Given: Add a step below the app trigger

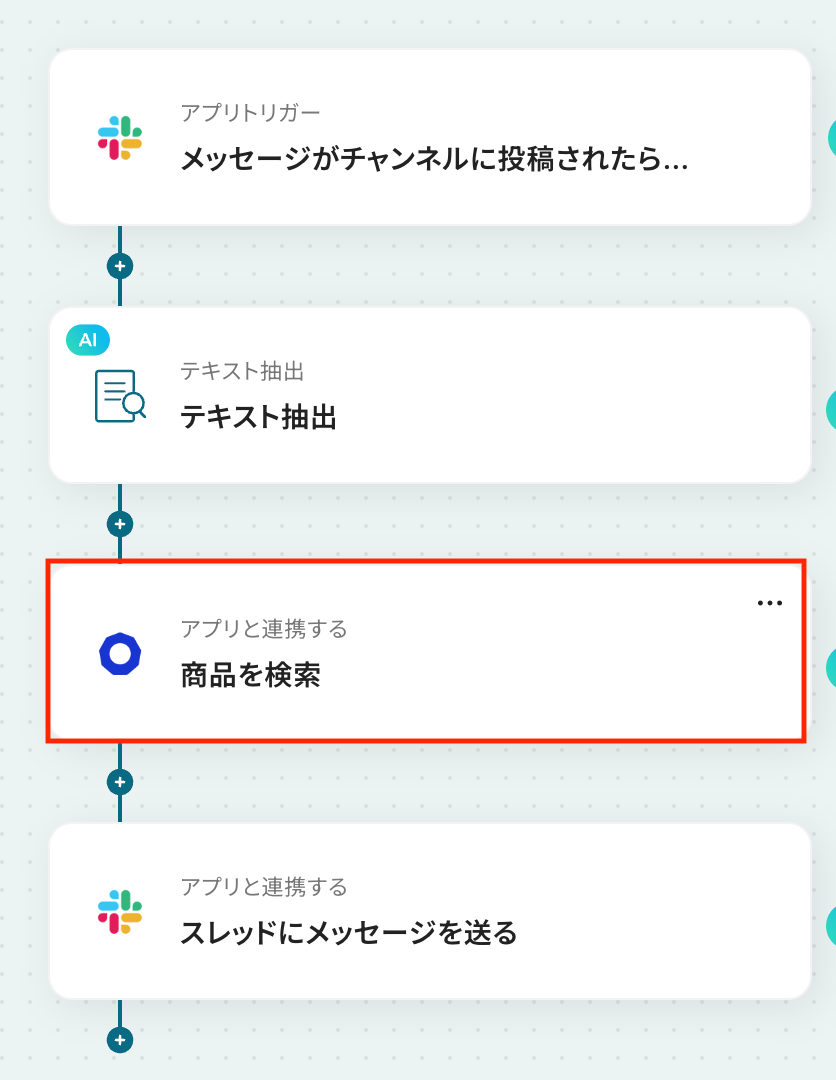Looking at the screenshot, I should (x=120, y=266).
